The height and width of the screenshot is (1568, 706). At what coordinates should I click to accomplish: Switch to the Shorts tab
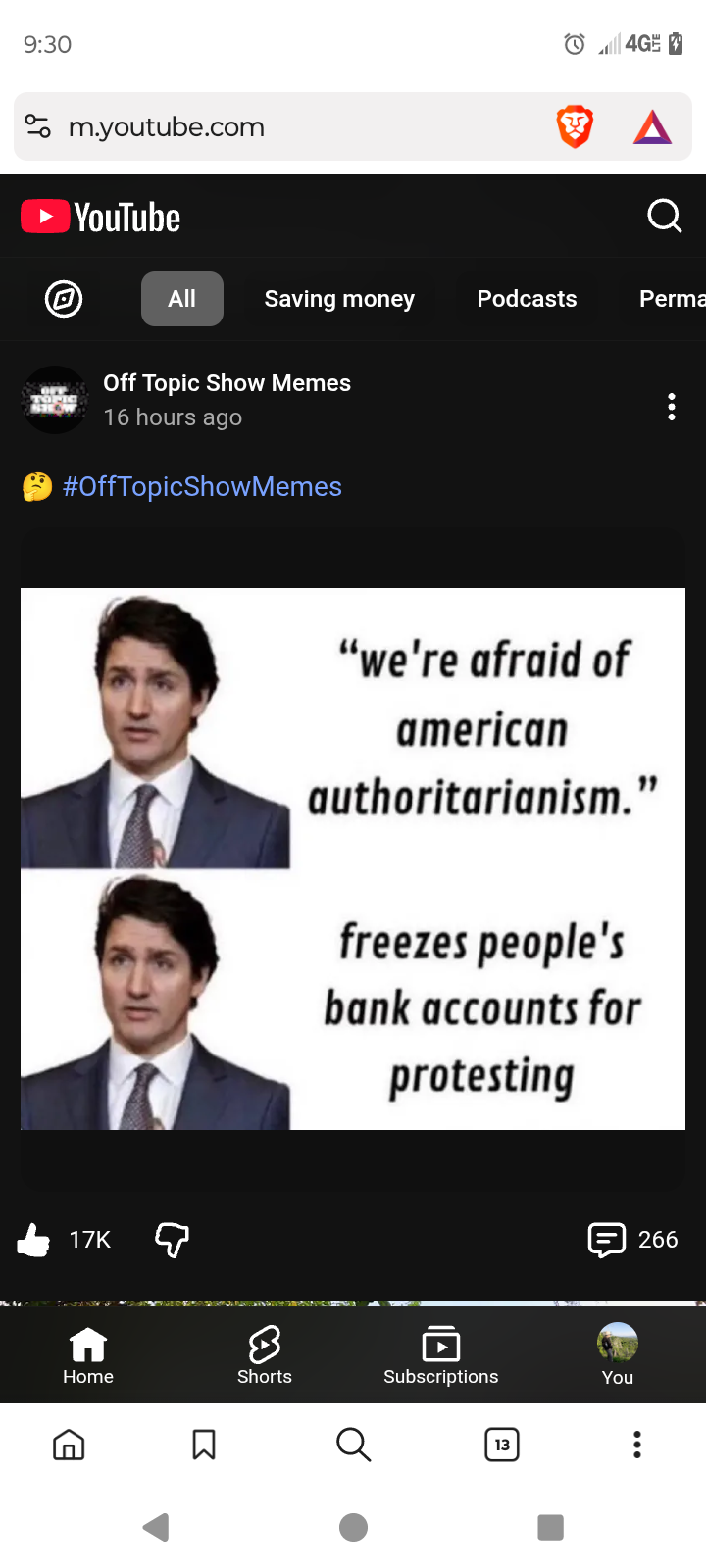[265, 1355]
